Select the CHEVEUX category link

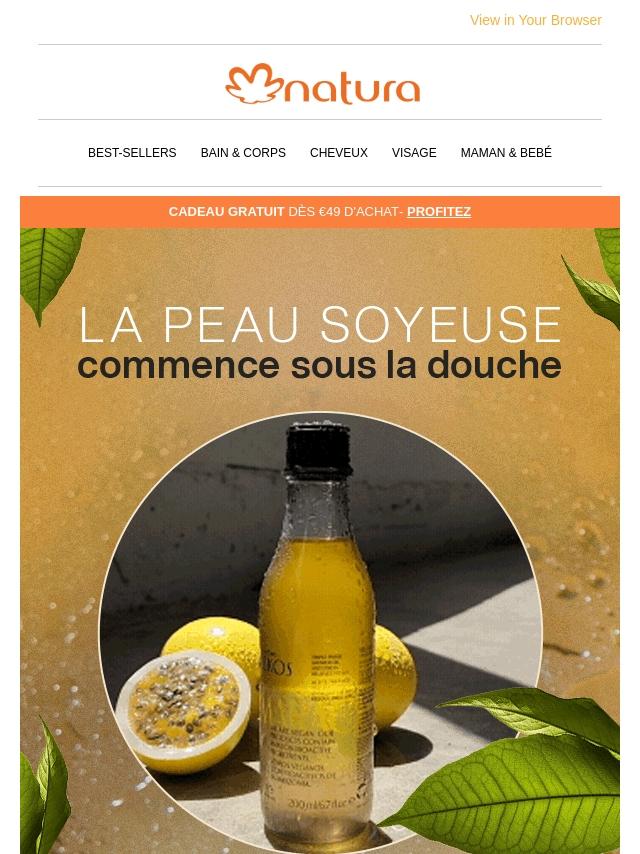pos(339,153)
